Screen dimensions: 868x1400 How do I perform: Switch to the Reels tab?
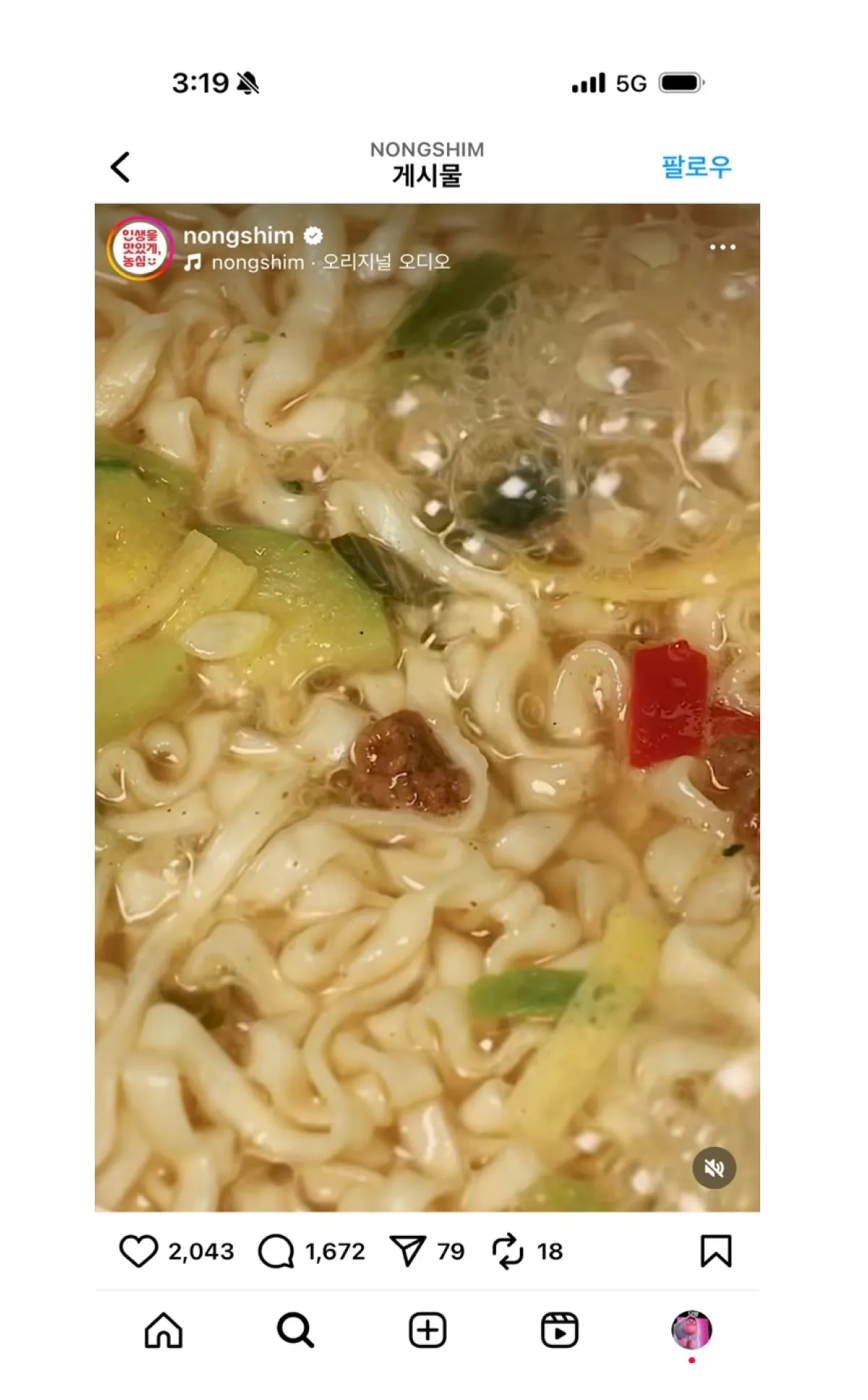(x=559, y=1330)
